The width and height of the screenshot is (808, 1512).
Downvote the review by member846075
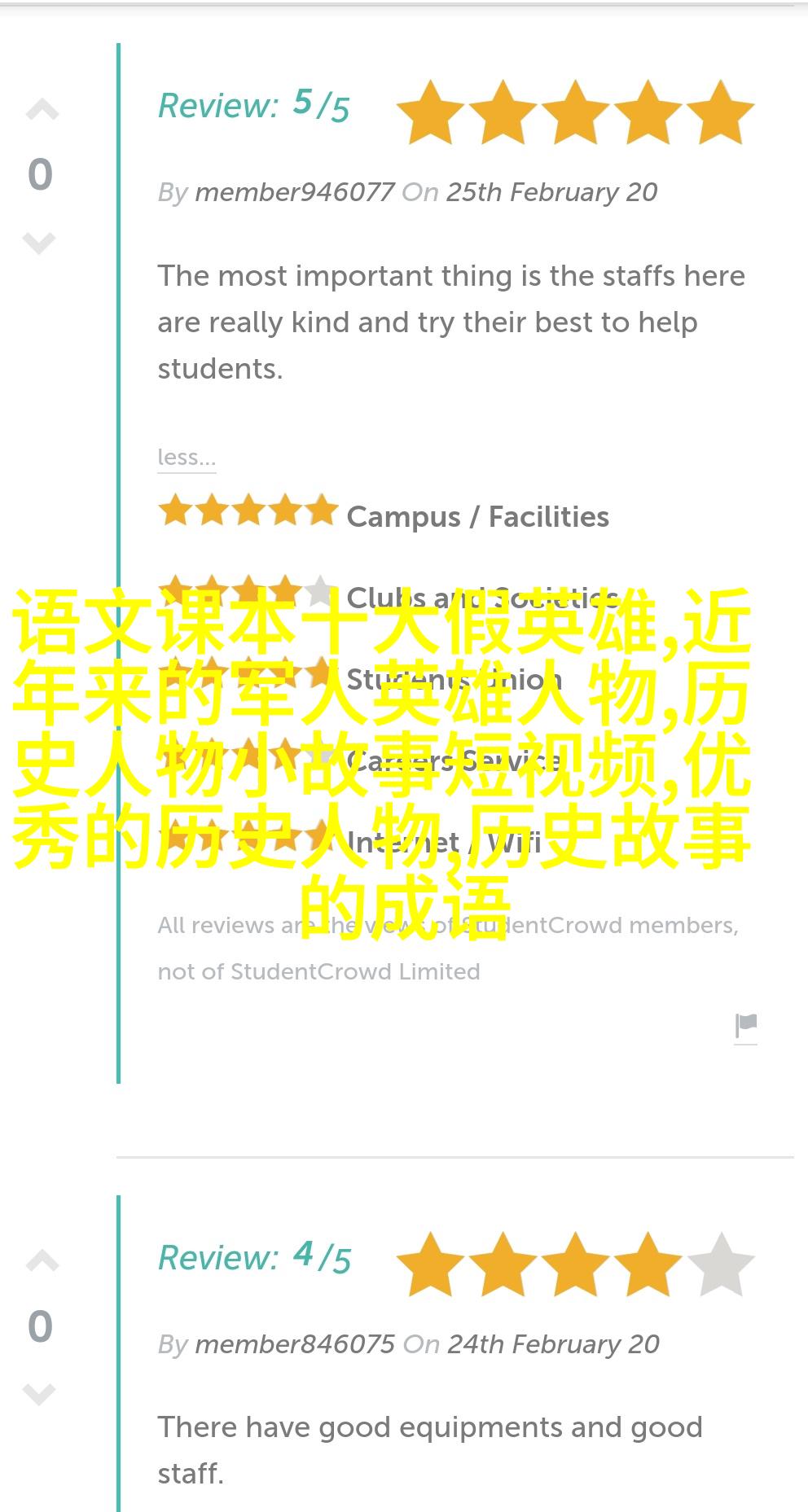click(39, 1394)
